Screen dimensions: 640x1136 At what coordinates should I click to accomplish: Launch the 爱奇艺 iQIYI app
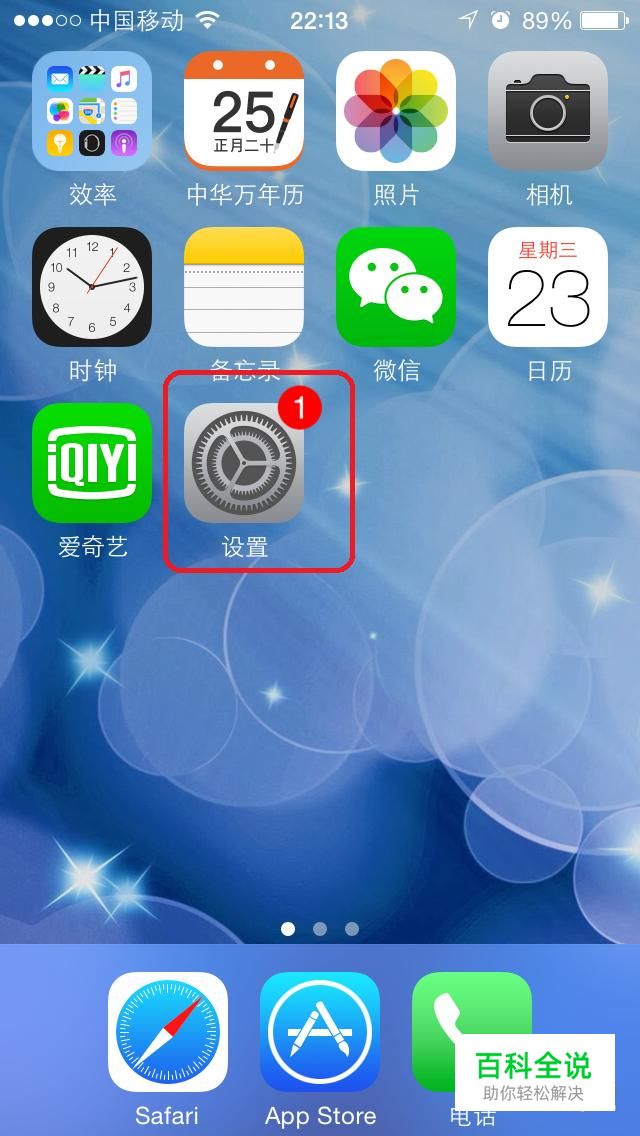[92, 463]
